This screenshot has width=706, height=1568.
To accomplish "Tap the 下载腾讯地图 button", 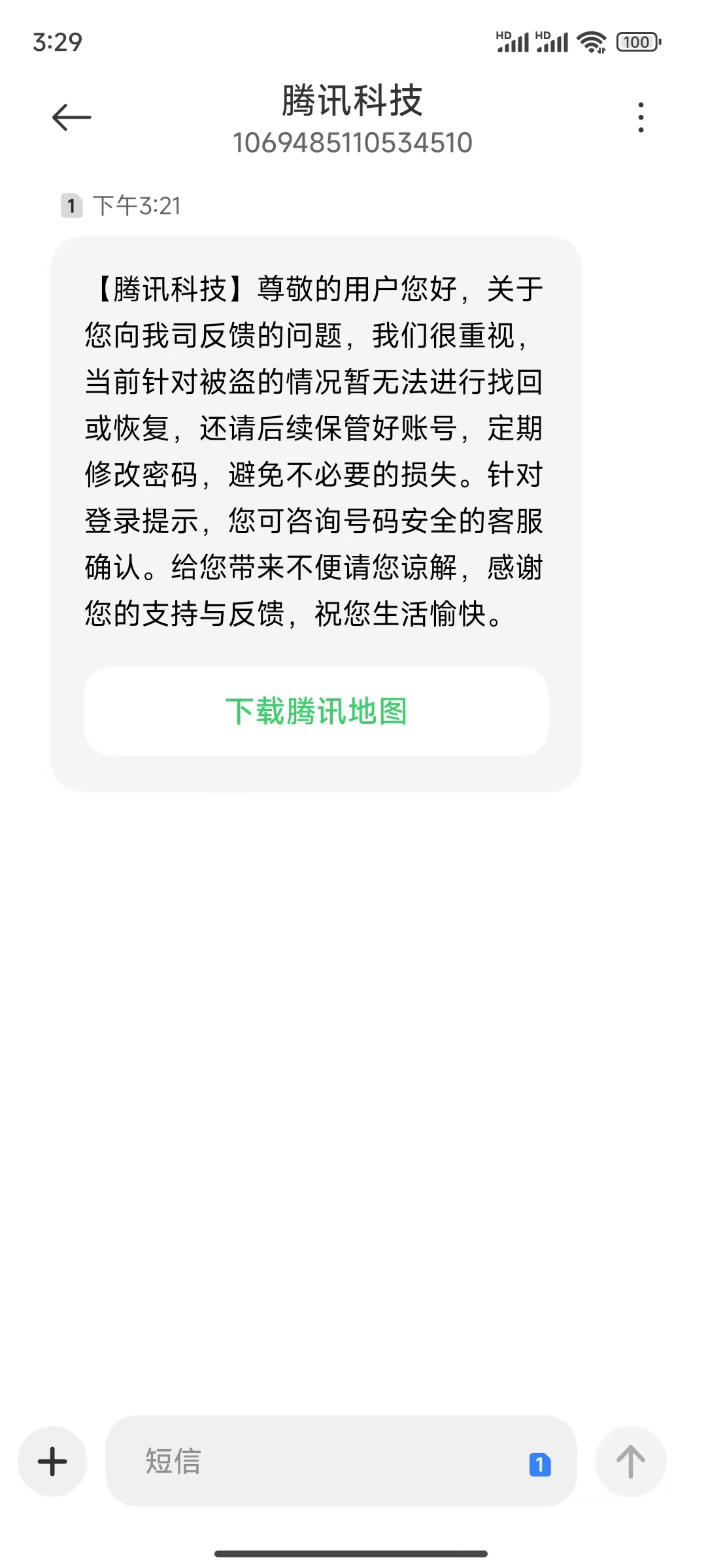I will (316, 711).
